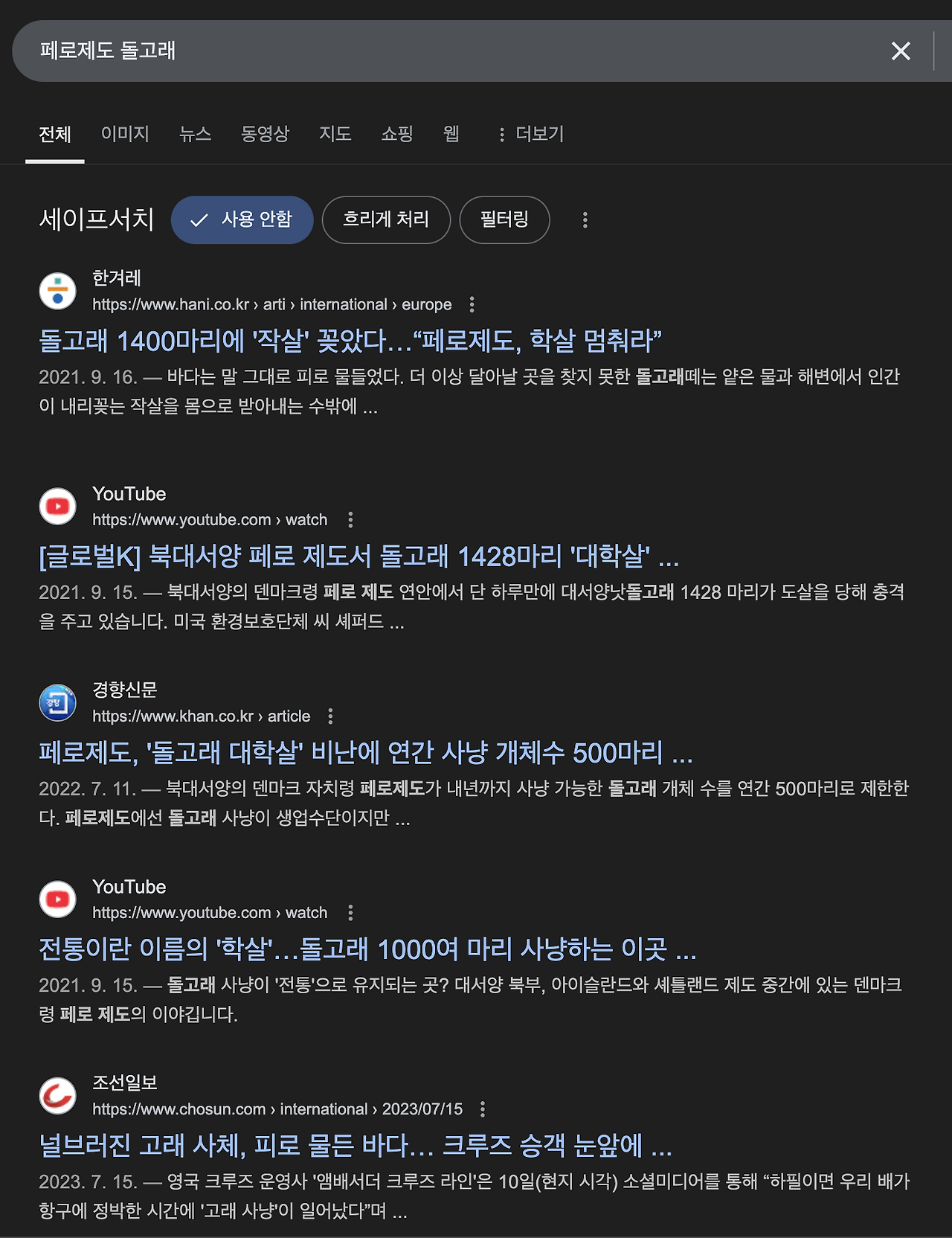Open more options for the 경향신문 result
The height and width of the screenshot is (1238, 952).
[x=330, y=716]
